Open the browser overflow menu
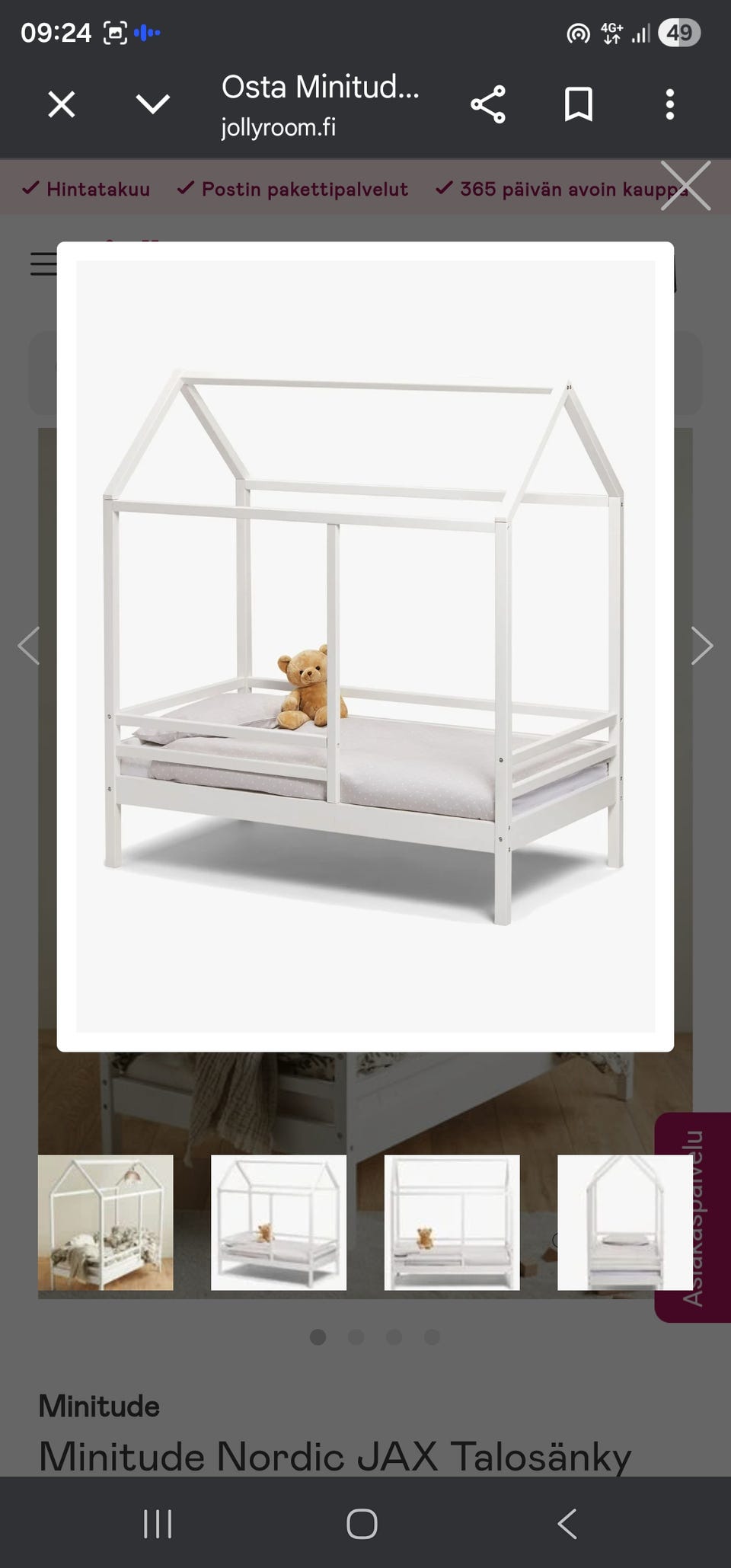Screen dimensions: 731x1568 pyautogui.click(x=670, y=104)
